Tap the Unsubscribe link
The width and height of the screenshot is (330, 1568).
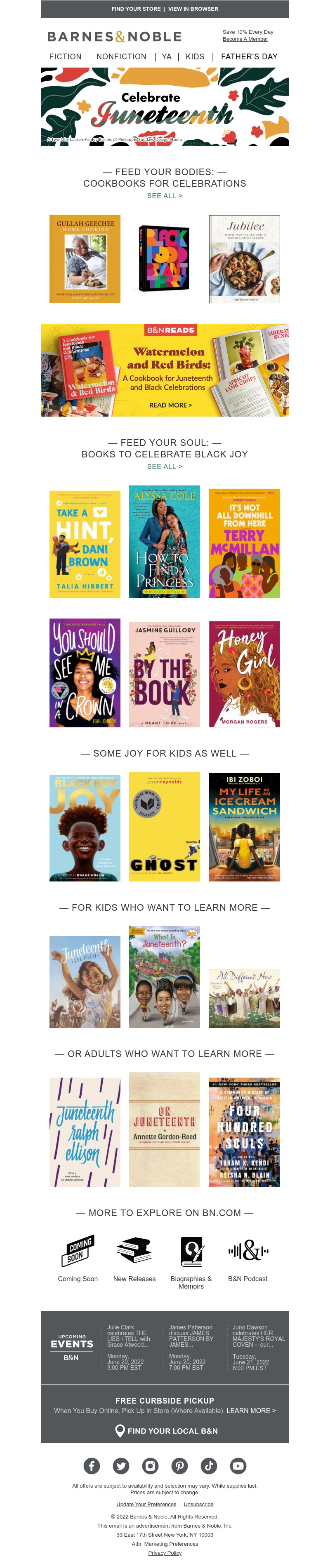pyautogui.click(x=198, y=1504)
